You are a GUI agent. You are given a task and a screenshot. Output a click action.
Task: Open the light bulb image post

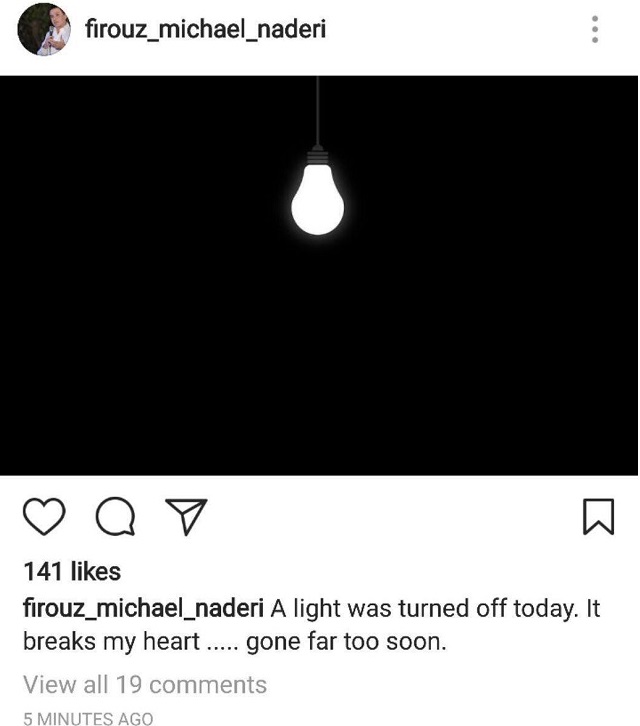(319, 275)
